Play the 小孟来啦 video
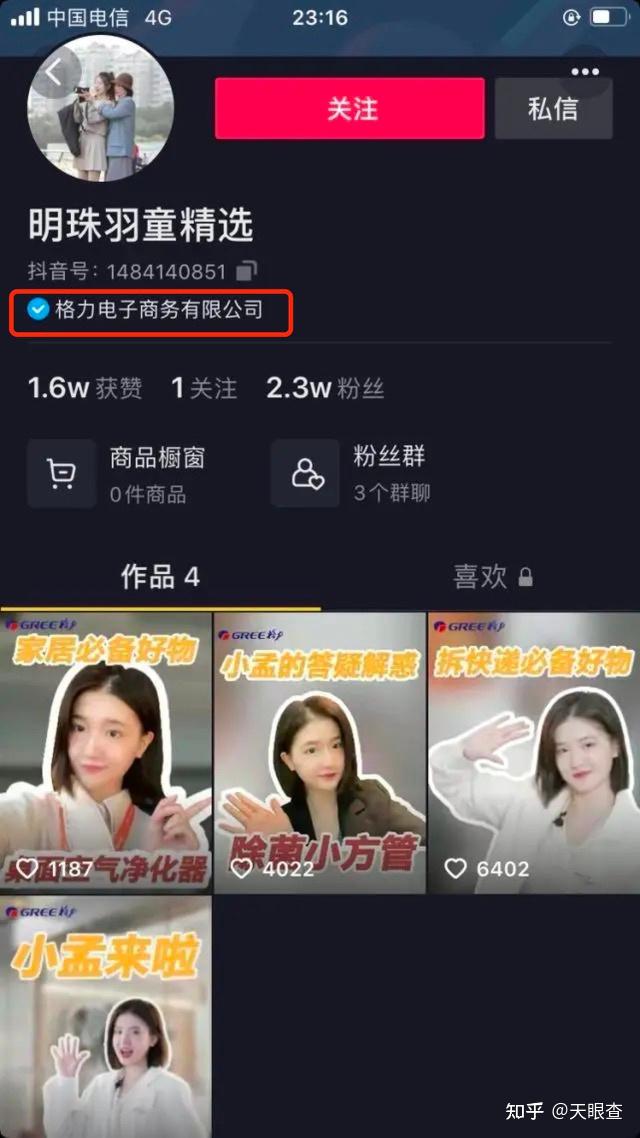The height and width of the screenshot is (1138, 640). point(106,1017)
